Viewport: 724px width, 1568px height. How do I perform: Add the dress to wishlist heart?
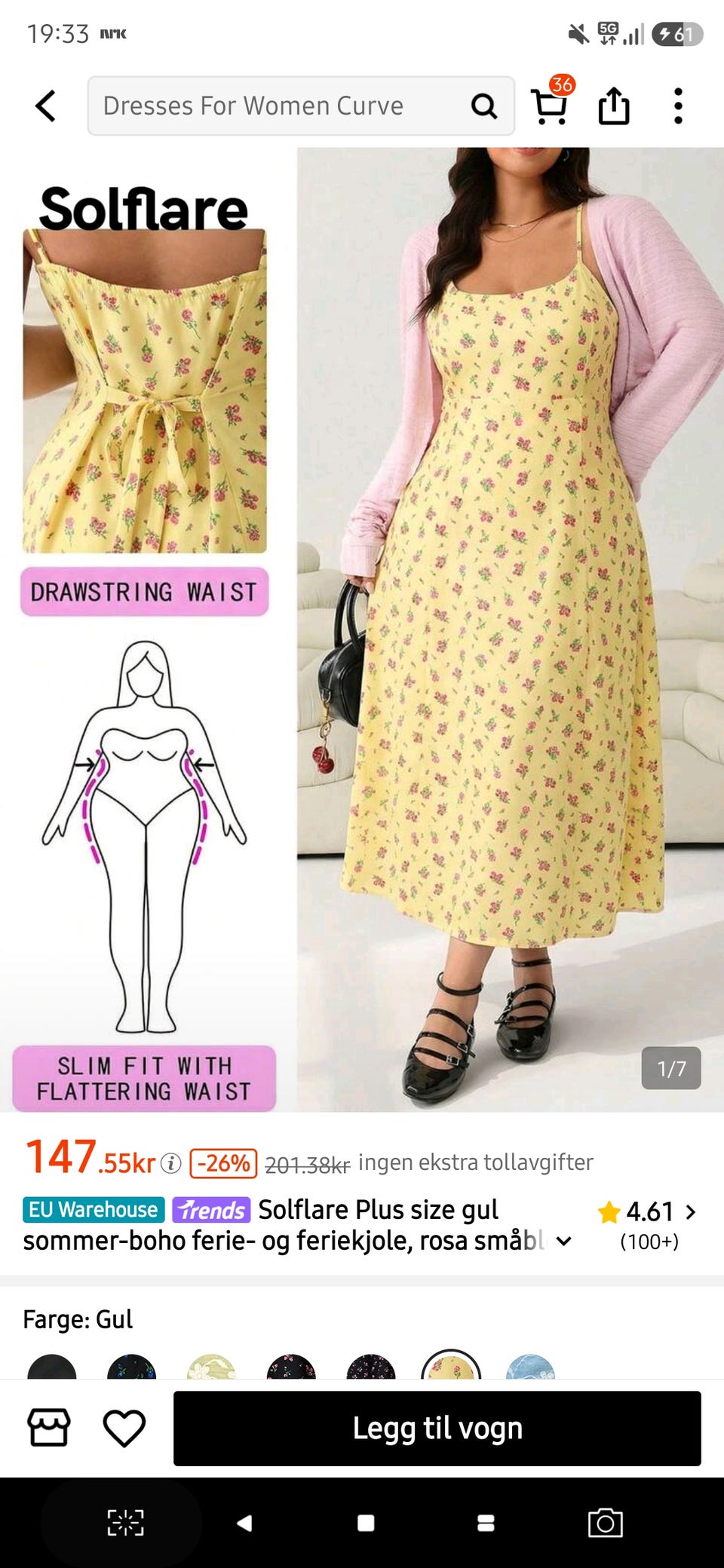pyautogui.click(x=124, y=1428)
